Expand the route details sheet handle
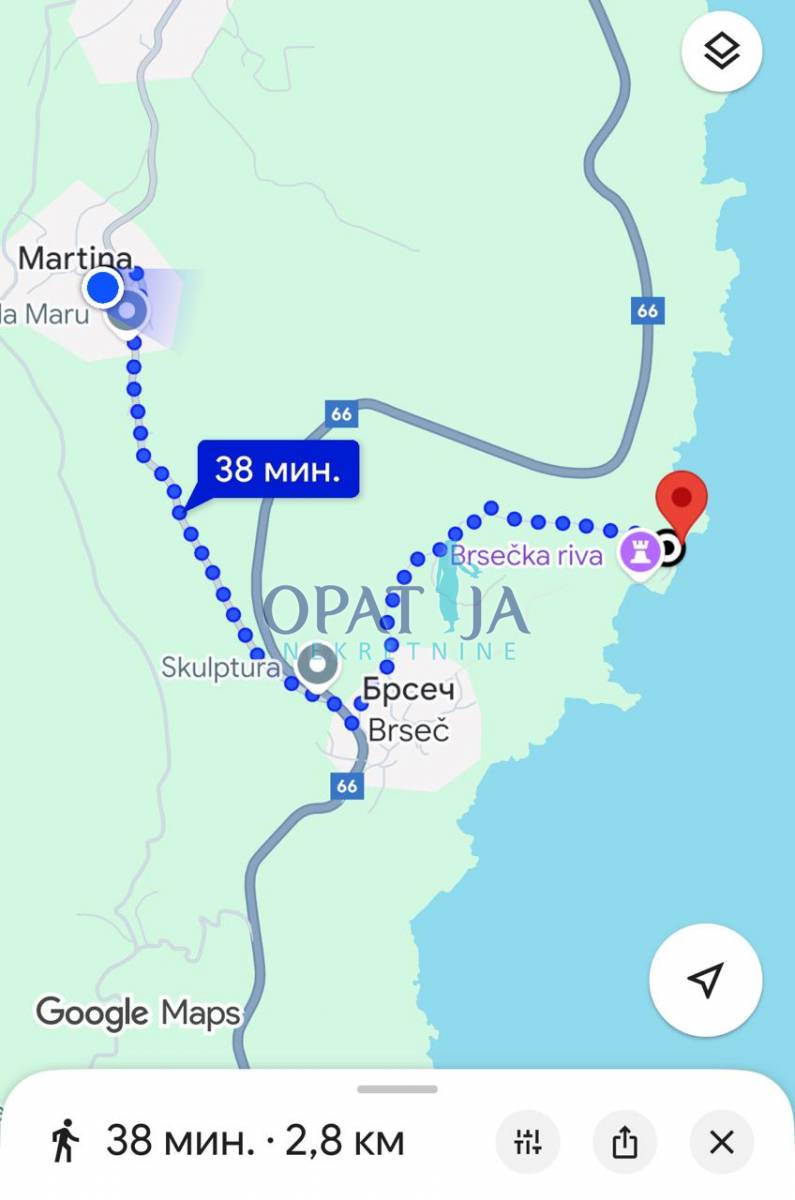The image size is (795, 1200). click(x=397, y=1089)
